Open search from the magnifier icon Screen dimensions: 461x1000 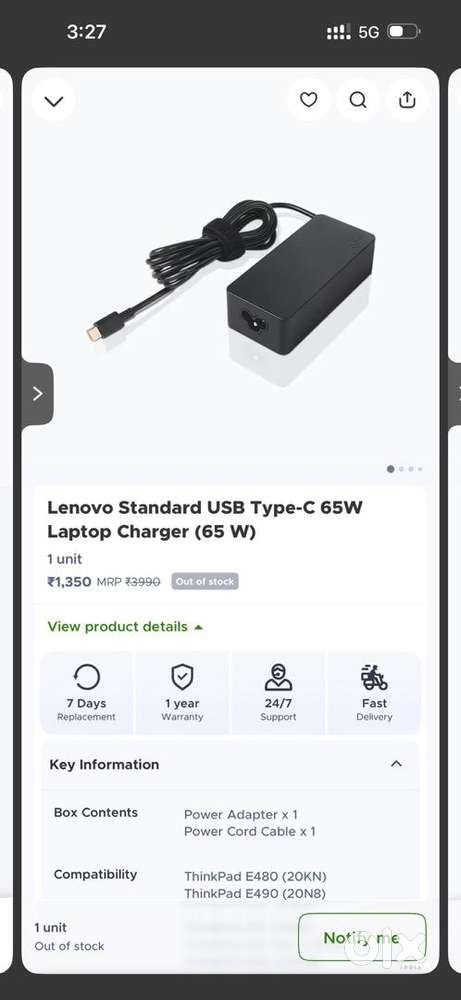point(358,100)
